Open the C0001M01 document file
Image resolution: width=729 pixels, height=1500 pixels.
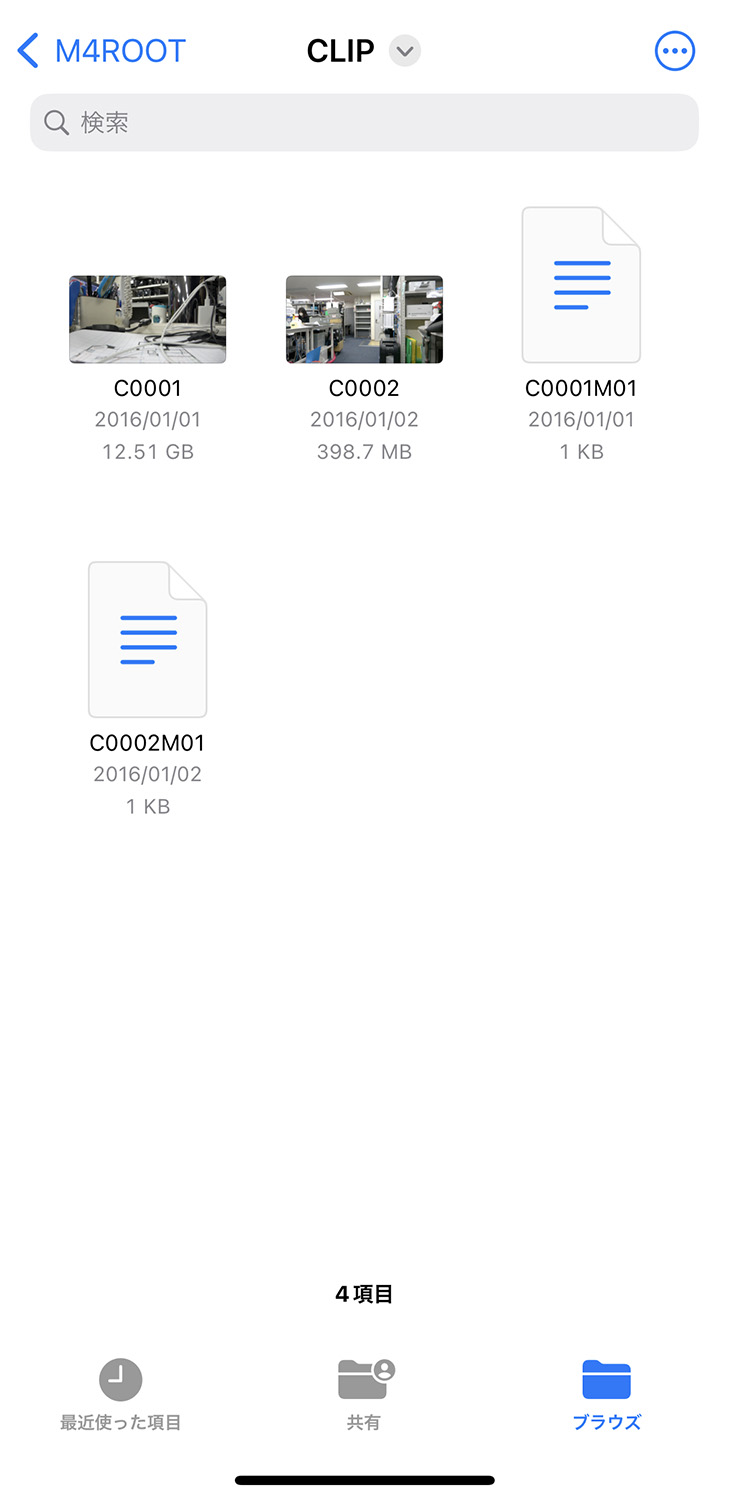[581, 285]
